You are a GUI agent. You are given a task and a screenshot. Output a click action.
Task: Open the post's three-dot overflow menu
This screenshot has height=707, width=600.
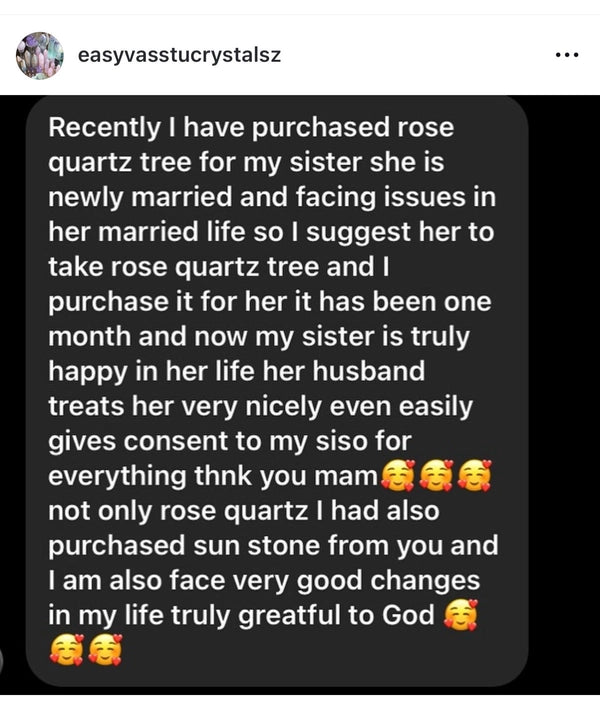click(x=566, y=55)
